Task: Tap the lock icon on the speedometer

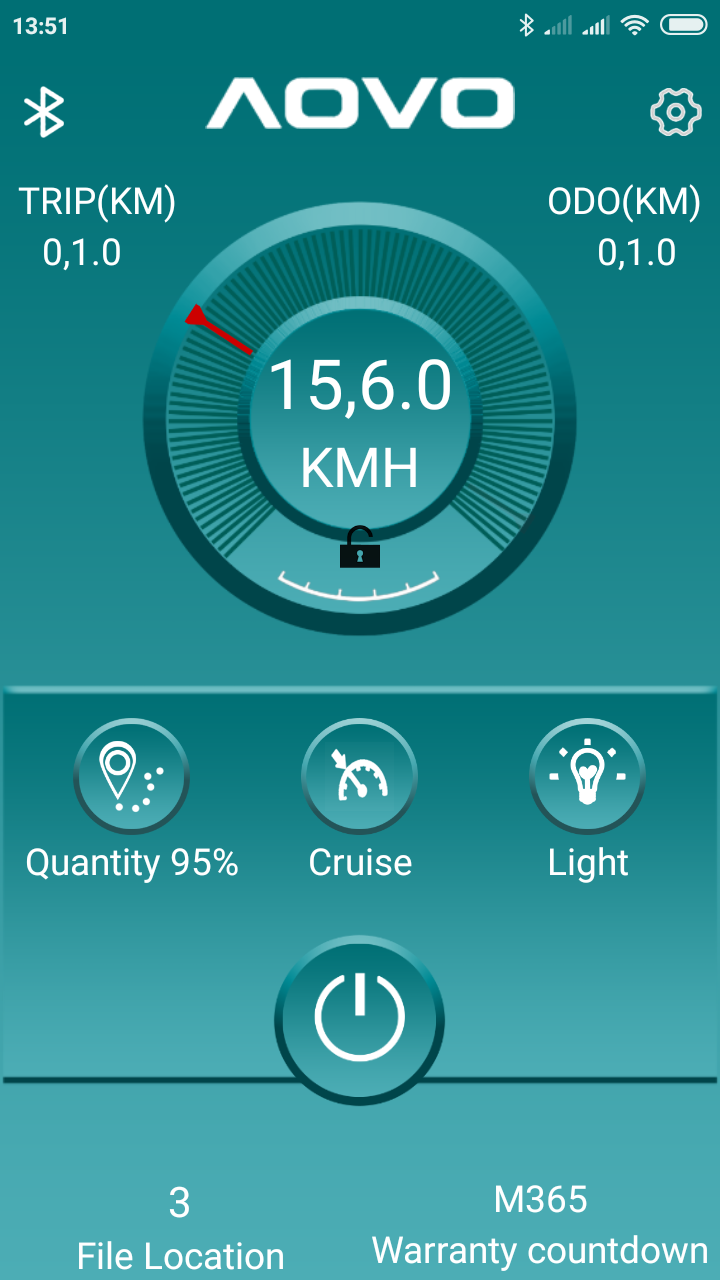Action: point(360,547)
